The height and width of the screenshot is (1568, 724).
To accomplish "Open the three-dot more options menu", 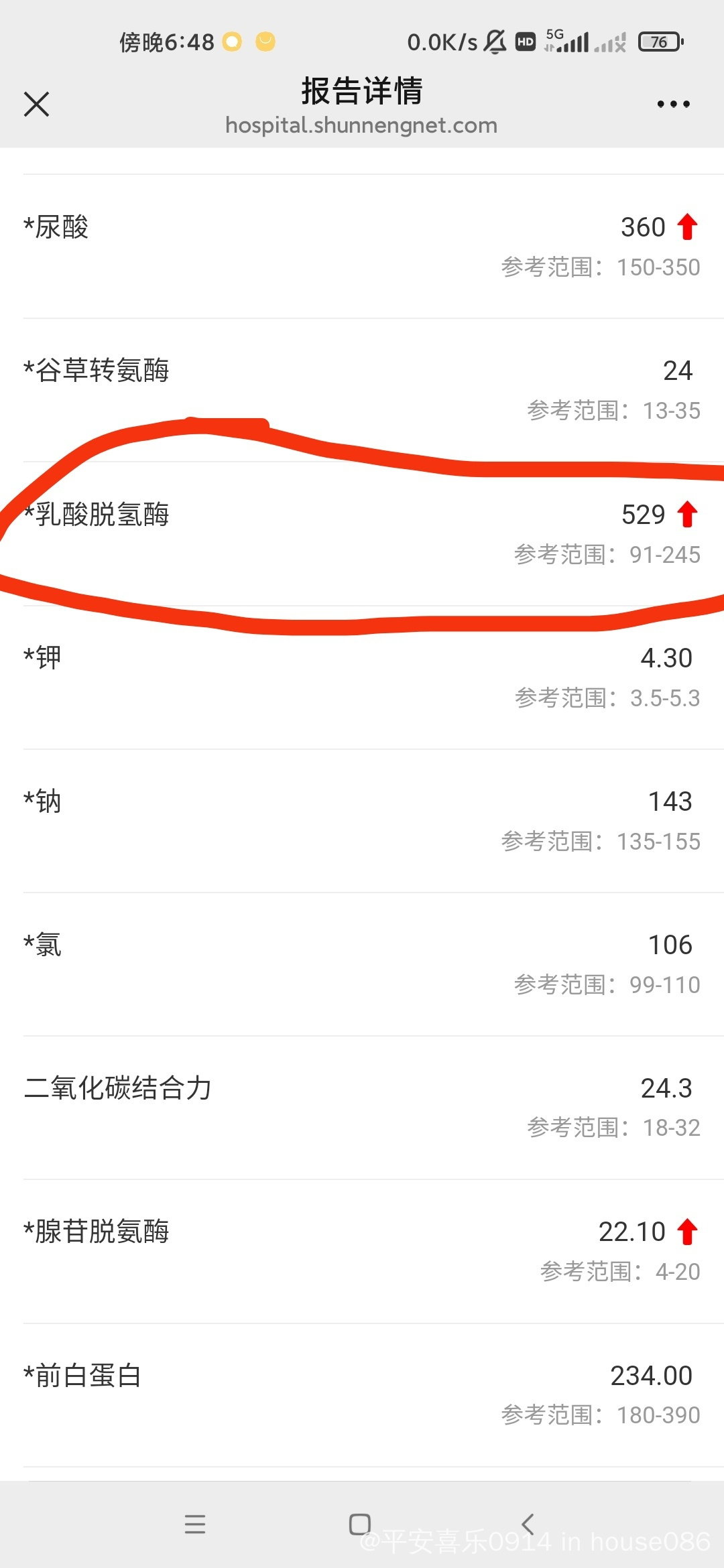I will coord(673,105).
